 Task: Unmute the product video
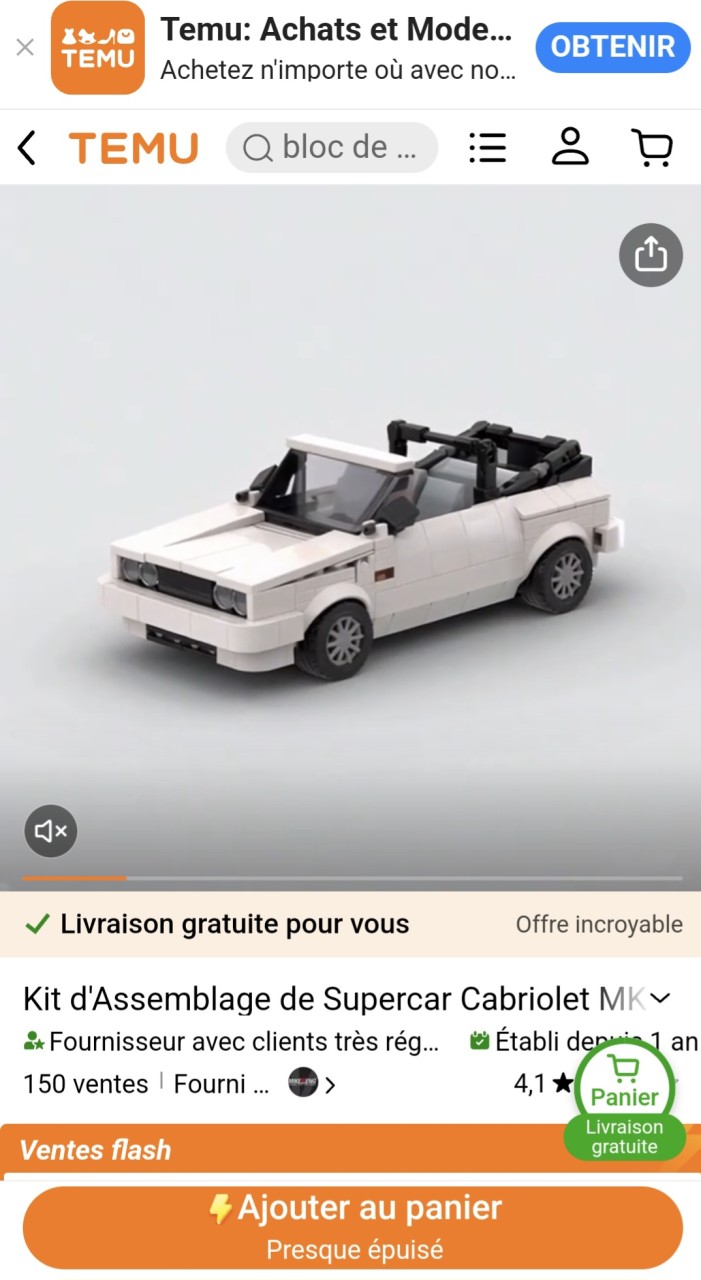click(50, 830)
